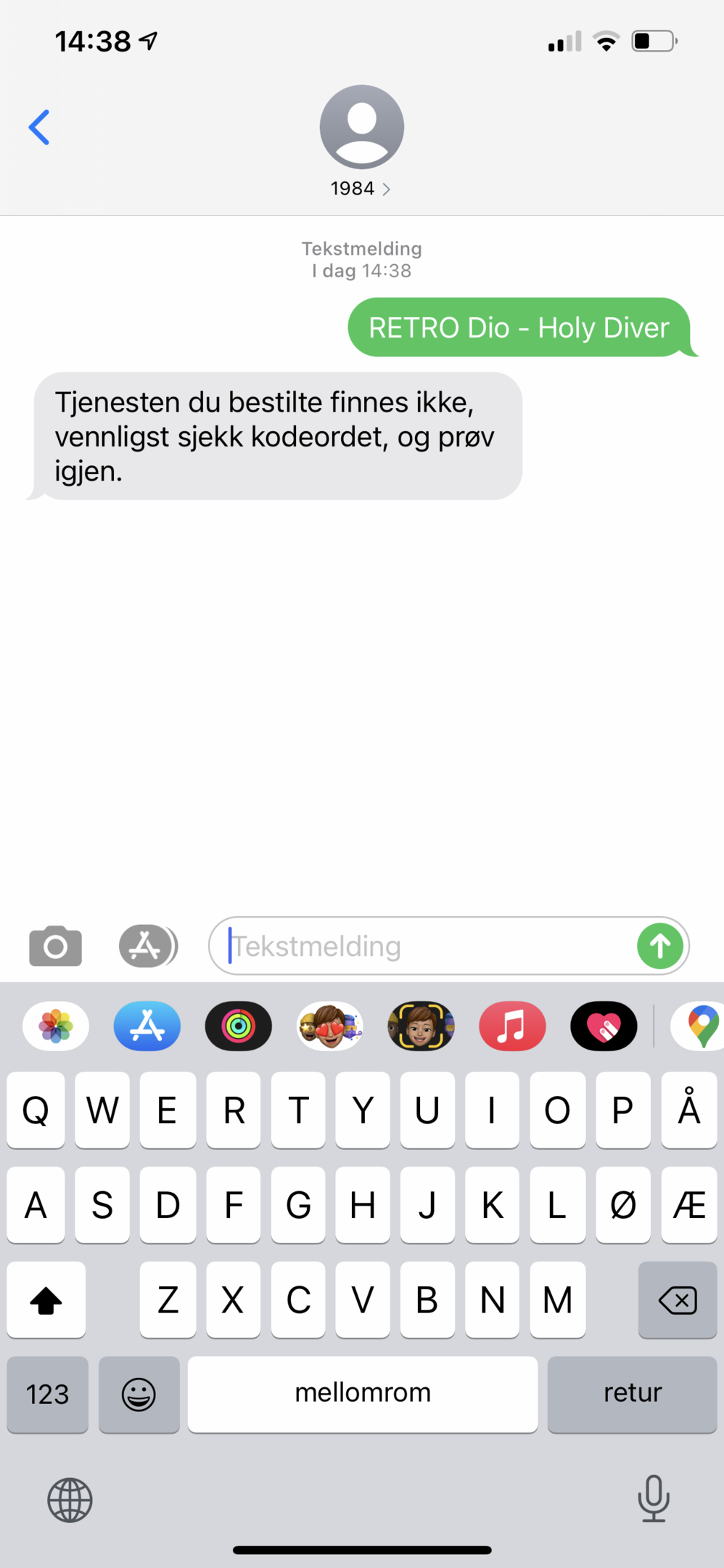Open Photos from the app strip
Screen dimensions: 724x1568
click(56, 1026)
